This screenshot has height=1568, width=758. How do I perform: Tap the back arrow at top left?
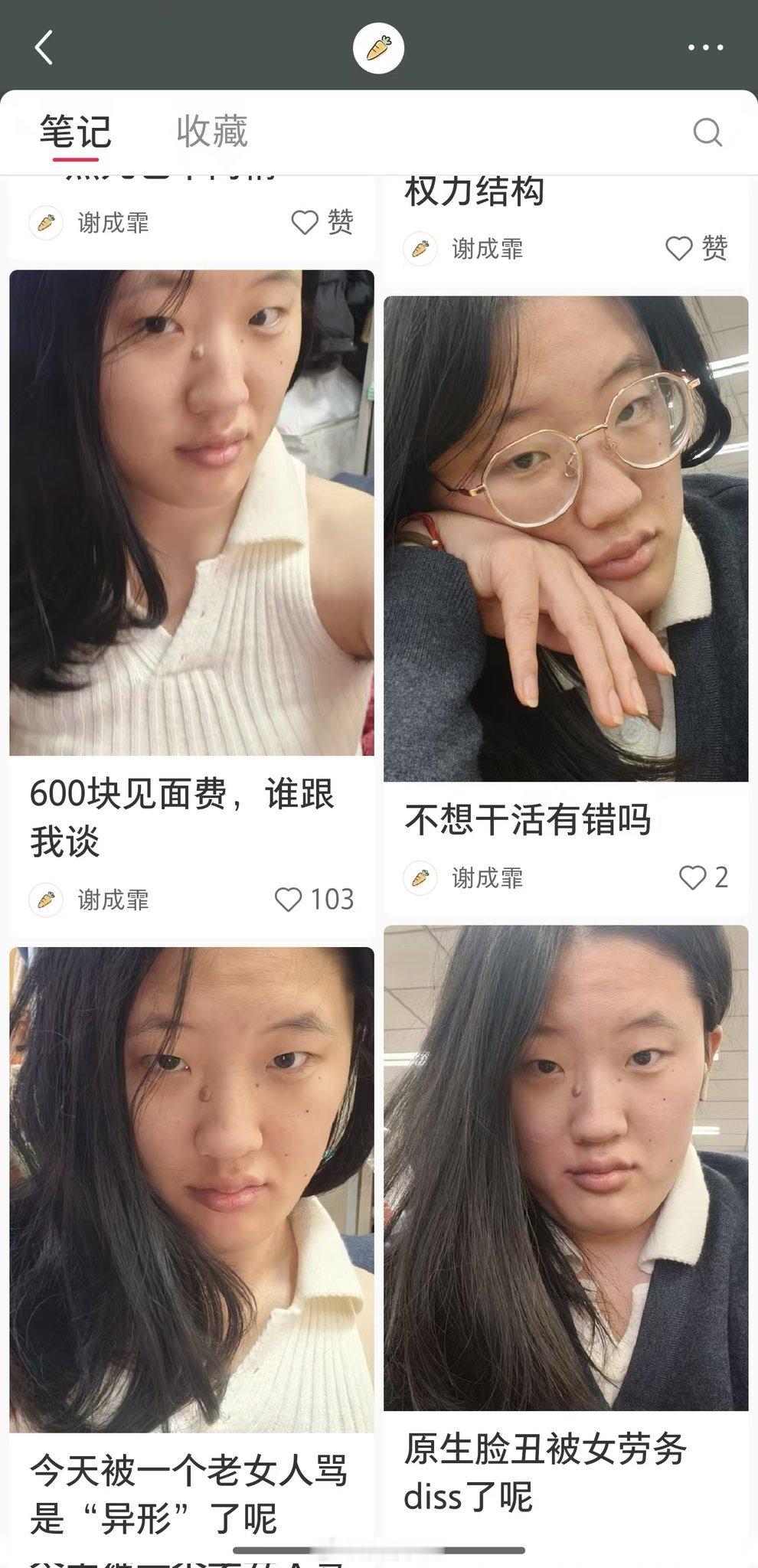tap(44, 47)
